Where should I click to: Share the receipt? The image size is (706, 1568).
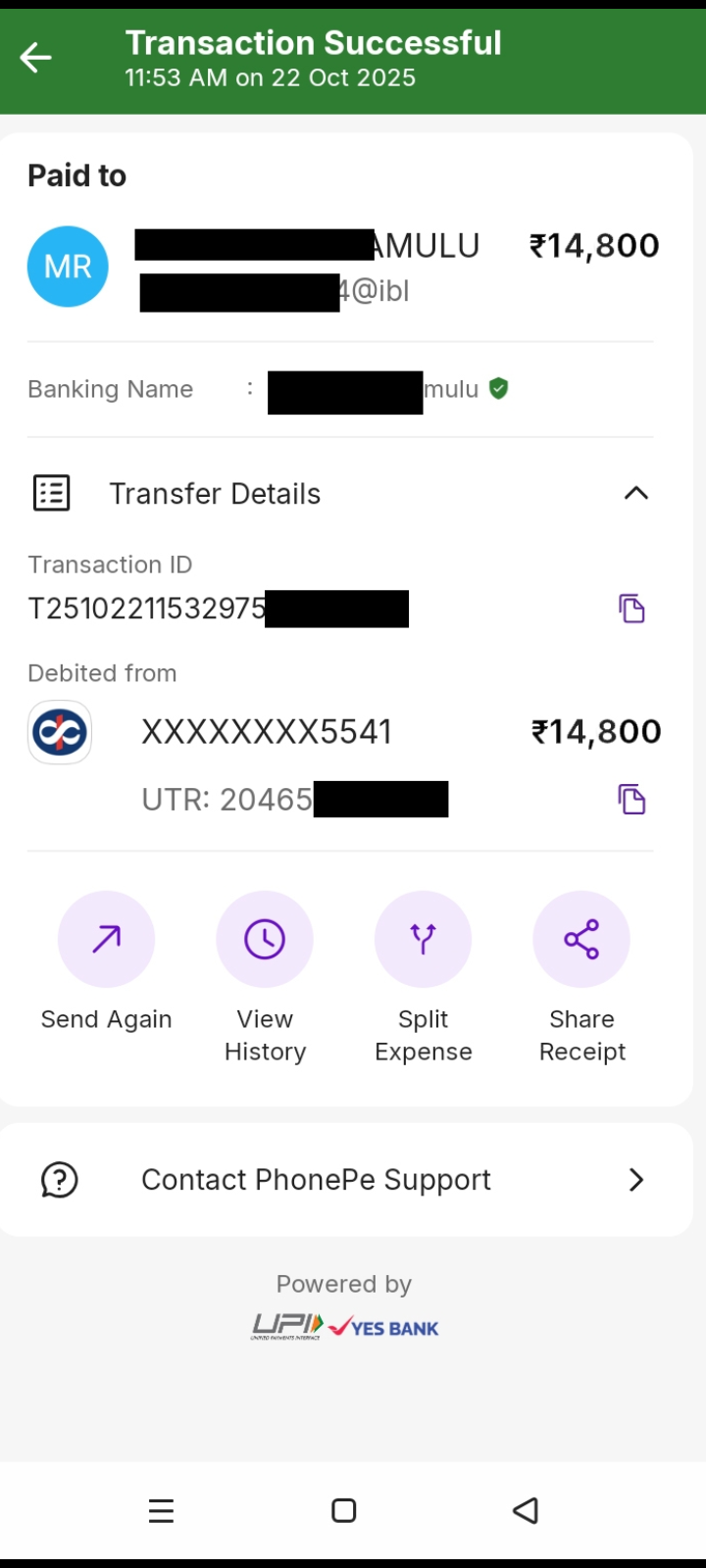point(581,939)
